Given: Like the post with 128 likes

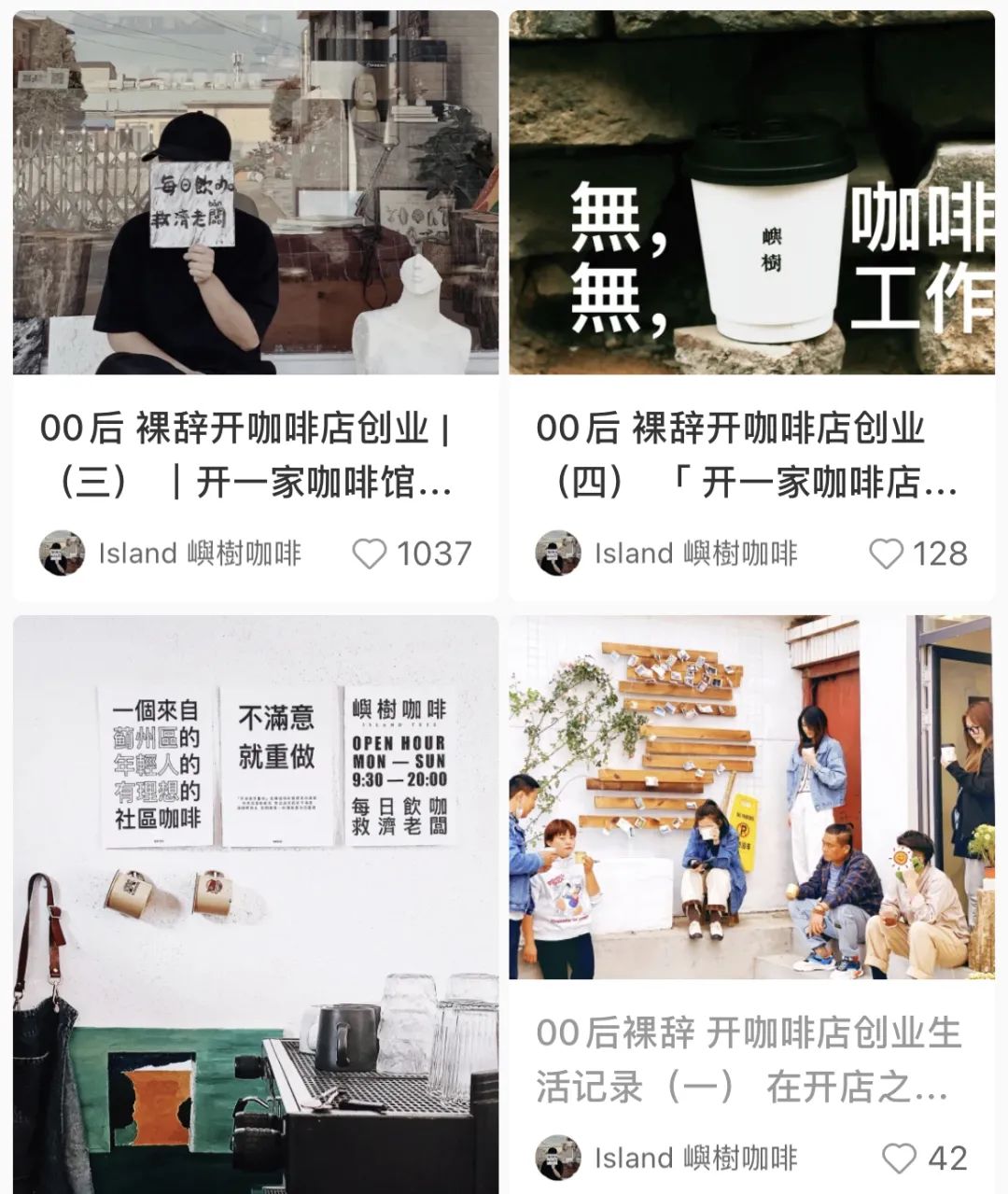Looking at the screenshot, I should [886, 555].
